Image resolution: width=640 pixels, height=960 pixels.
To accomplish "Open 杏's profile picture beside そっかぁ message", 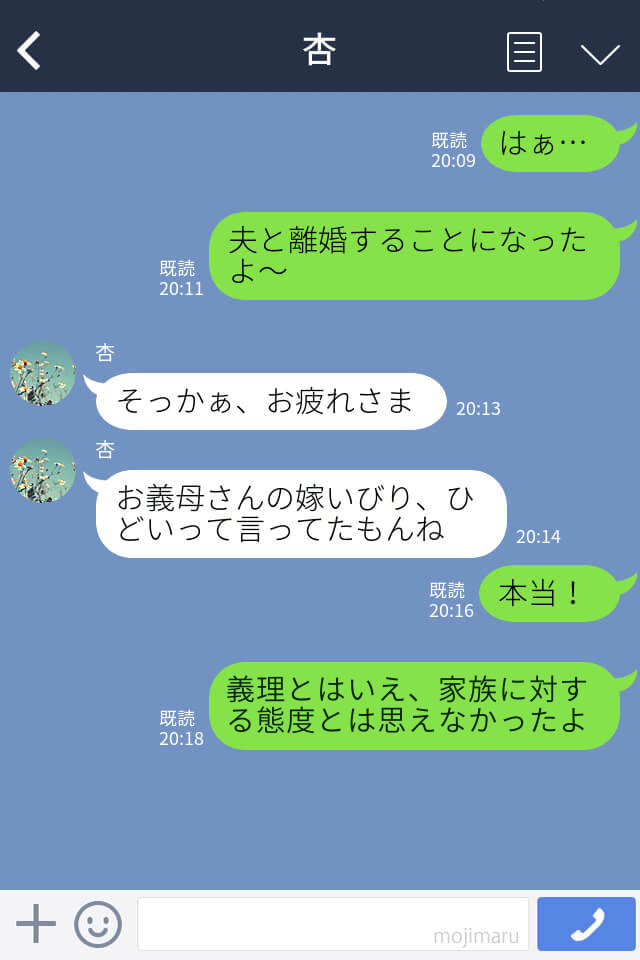I will tap(42, 373).
